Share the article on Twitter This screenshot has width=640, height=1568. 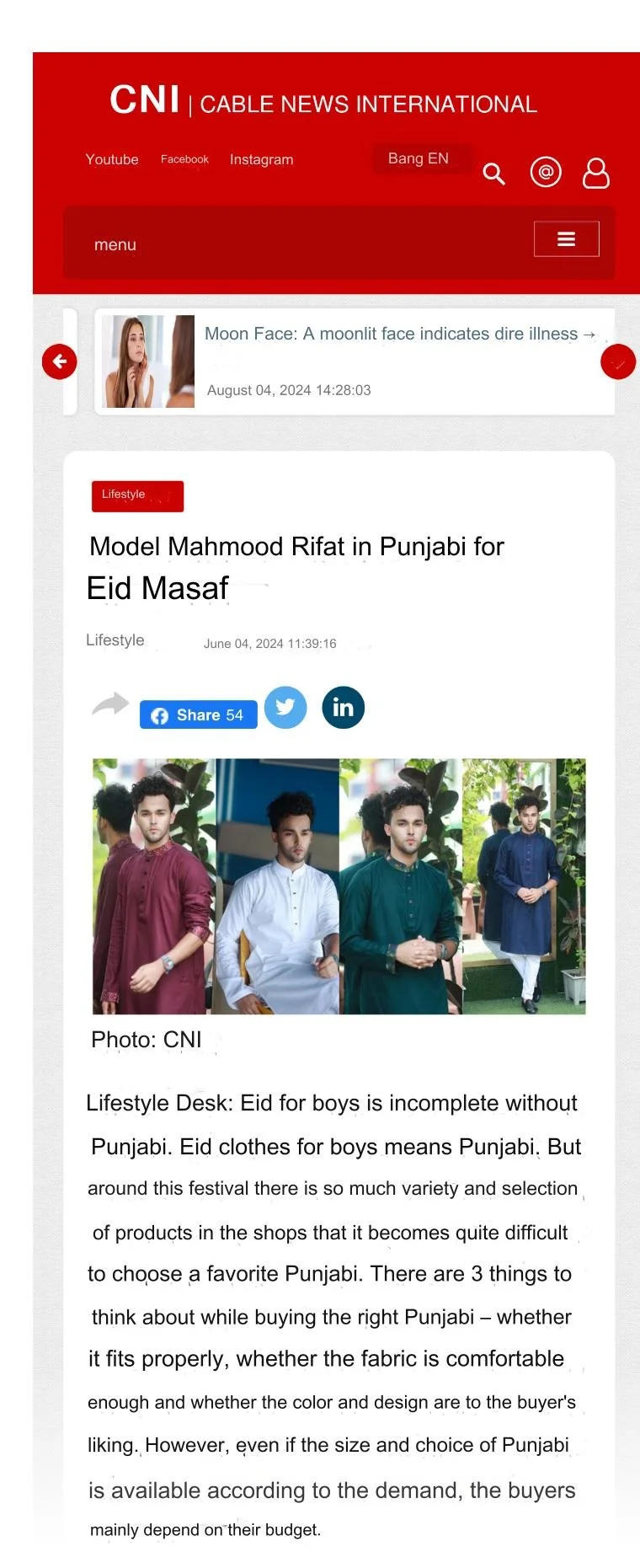(285, 707)
